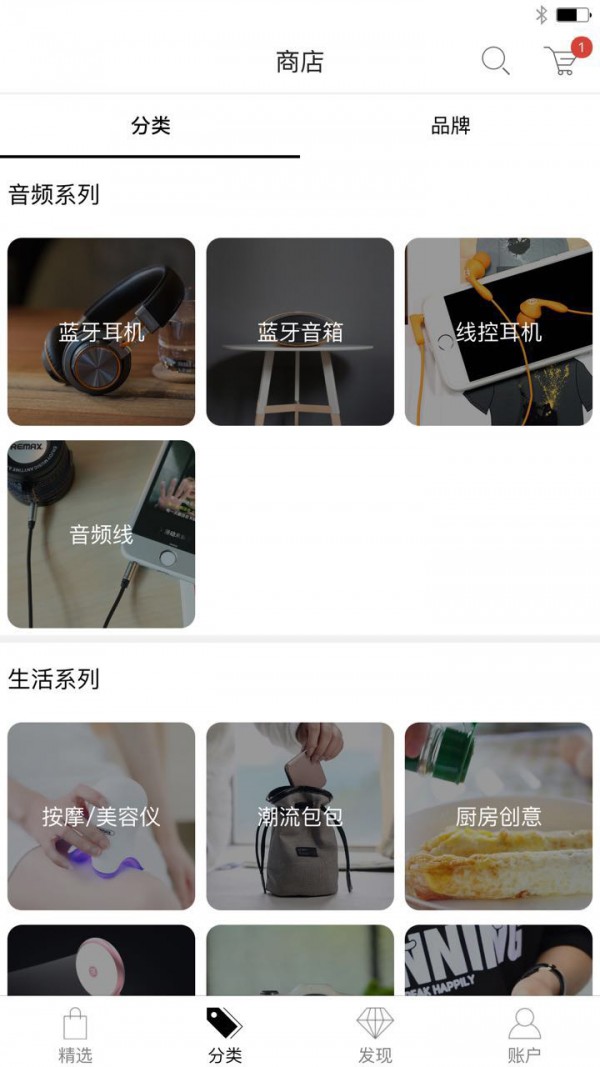The height and width of the screenshot is (1067, 600).
Task: Select the 分类 top tab
Action: (x=150, y=126)
